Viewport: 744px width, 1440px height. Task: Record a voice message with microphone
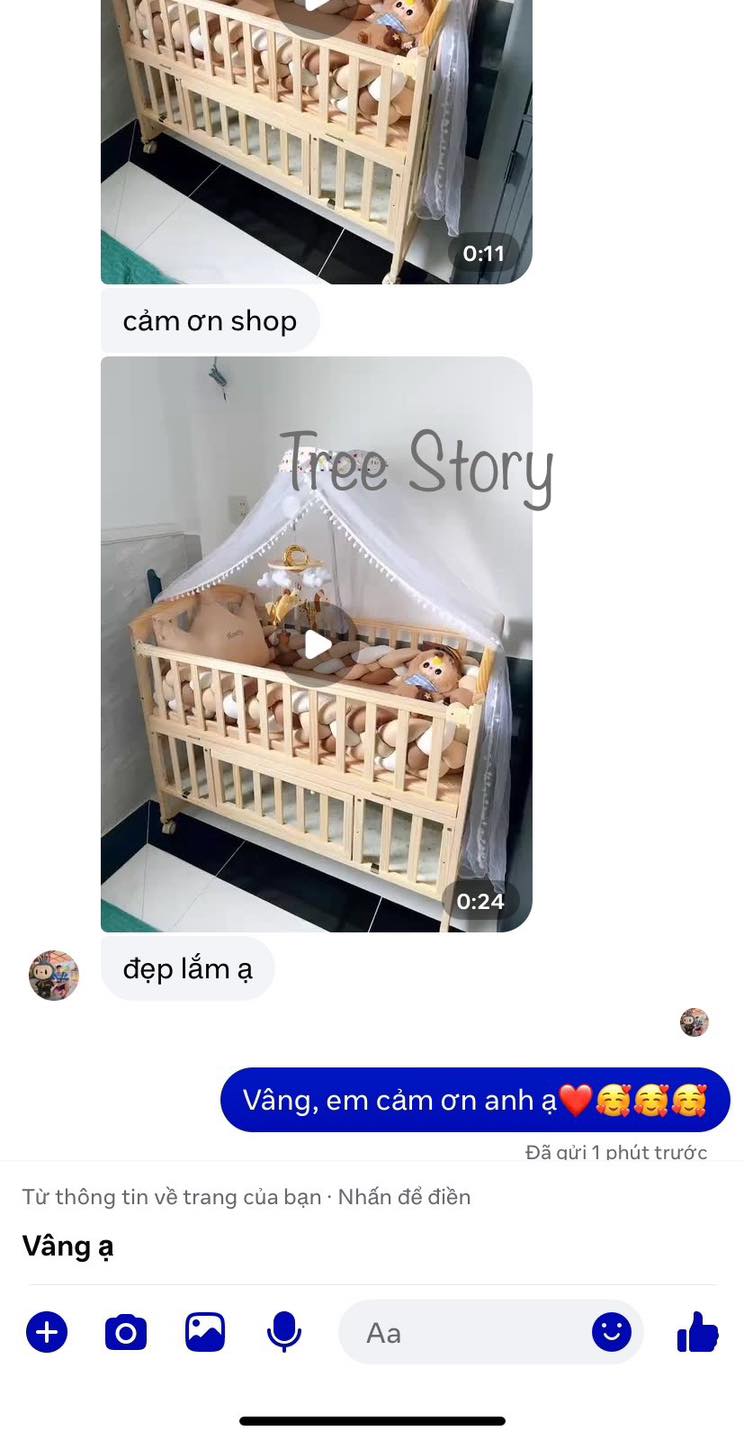[x=284, y=1332]
